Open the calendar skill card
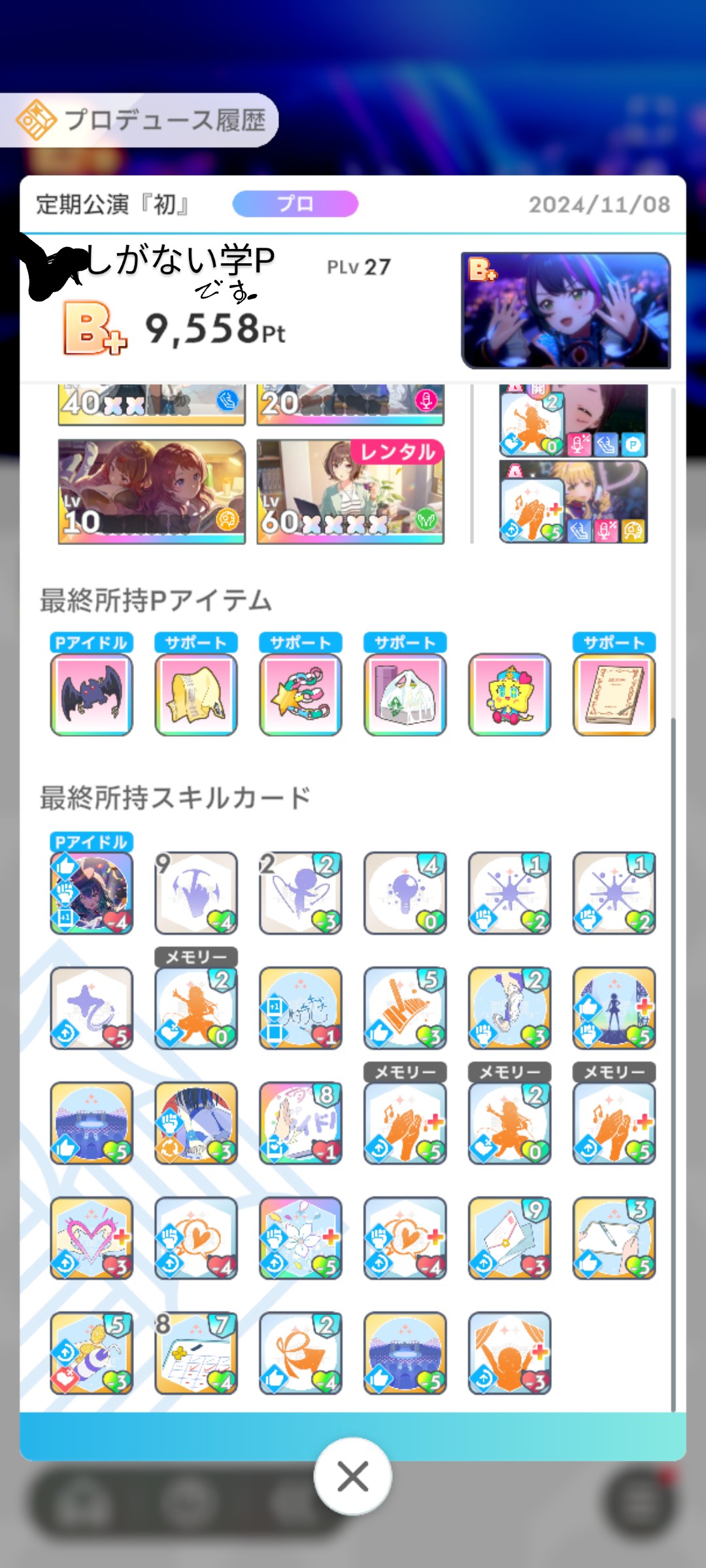706x1568 pixels. pyautogui.click(x=196, y=1353)
